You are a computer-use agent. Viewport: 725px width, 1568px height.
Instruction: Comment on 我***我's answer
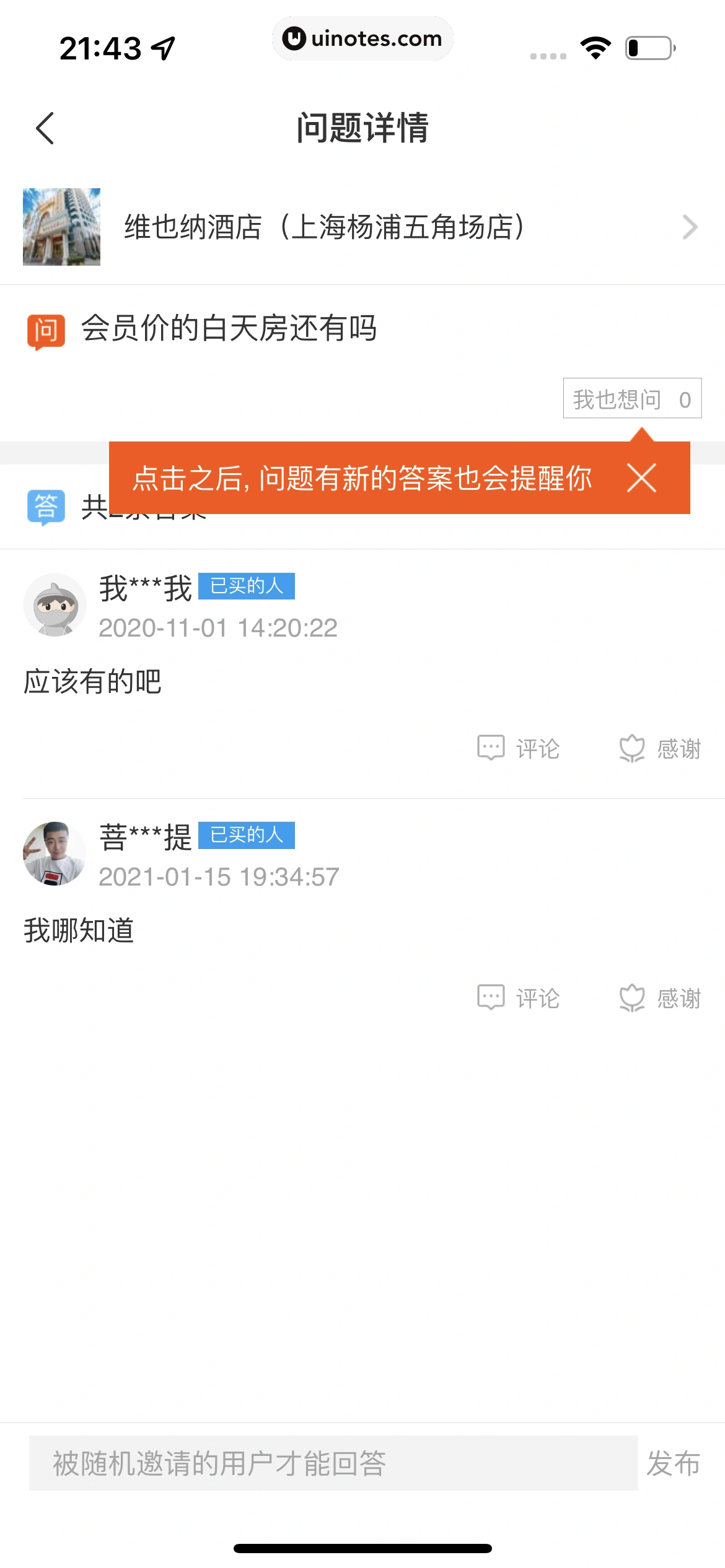519,749
